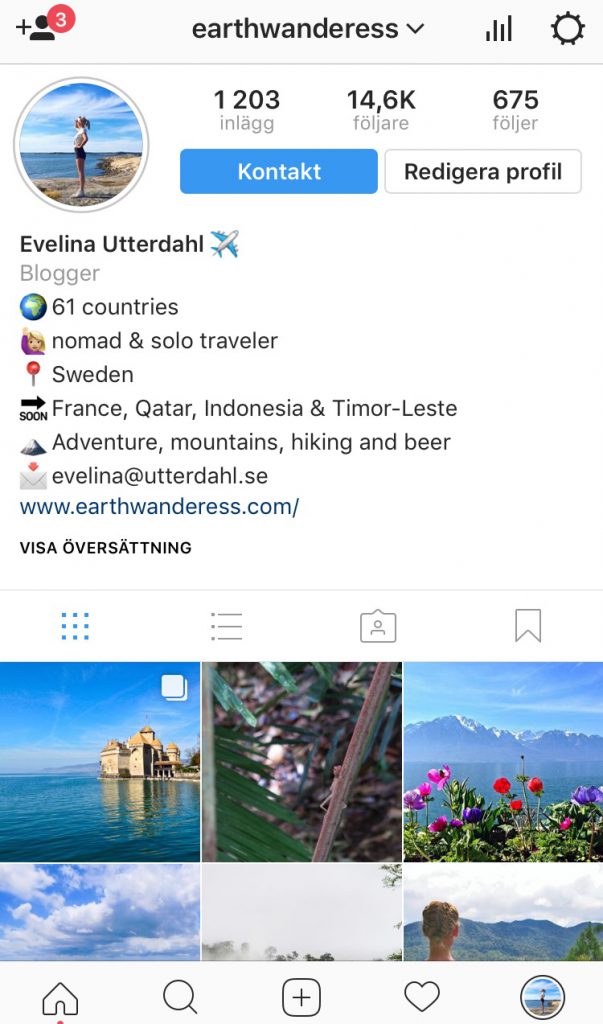Open saved posts bookmark tab
This screenshot has height=1024, width=603.
click(x=528, y=626)
